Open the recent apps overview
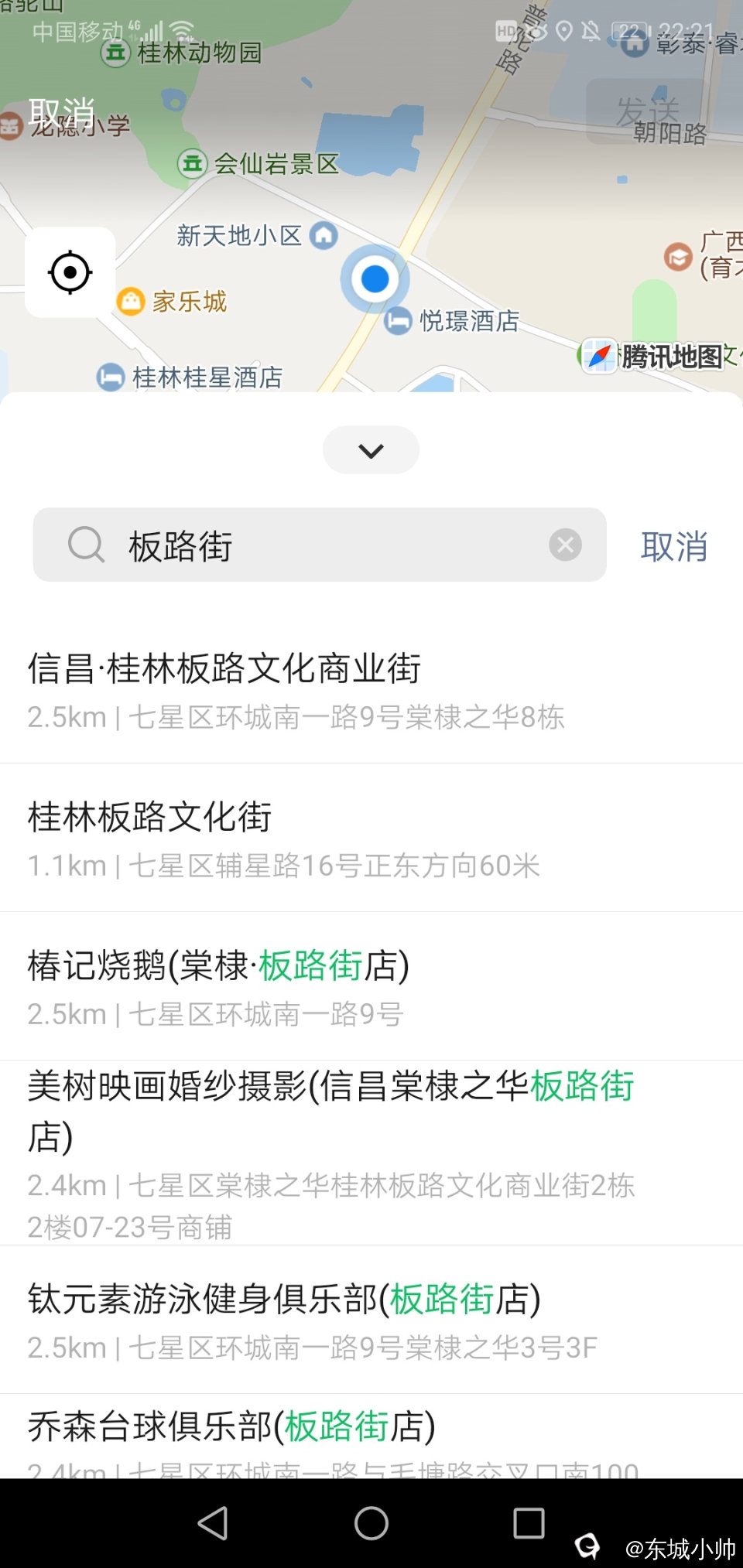This screenshot has width=743, height=1568. click(x=529, y=1523)
